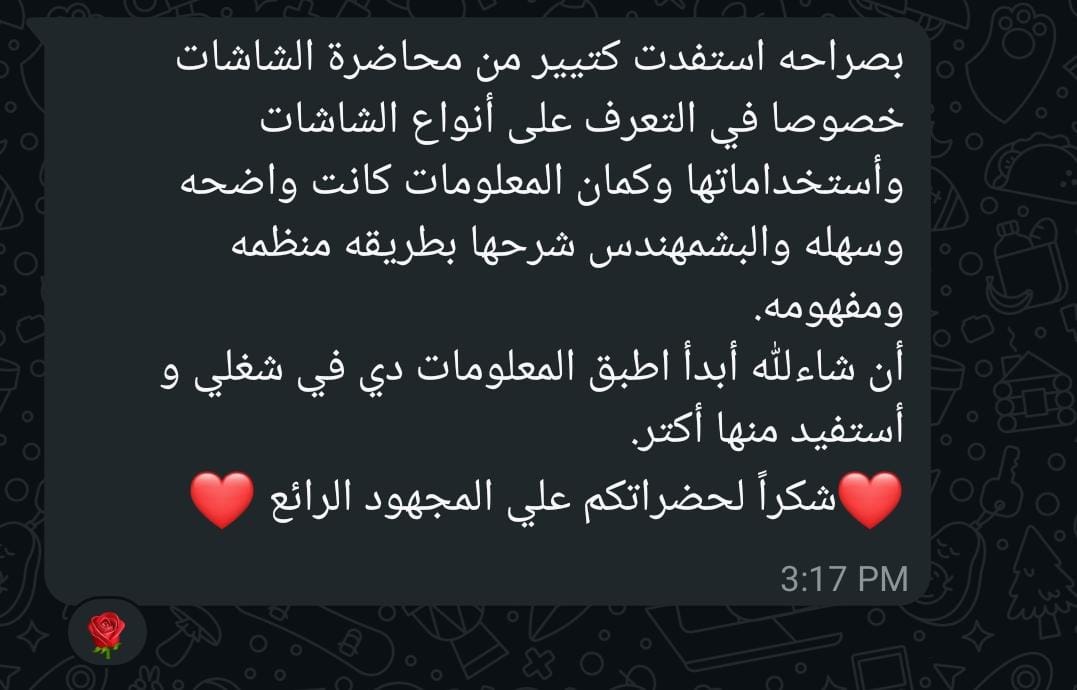Open the rose reaction under the message
1077x690 pixels.
[107, 633]
